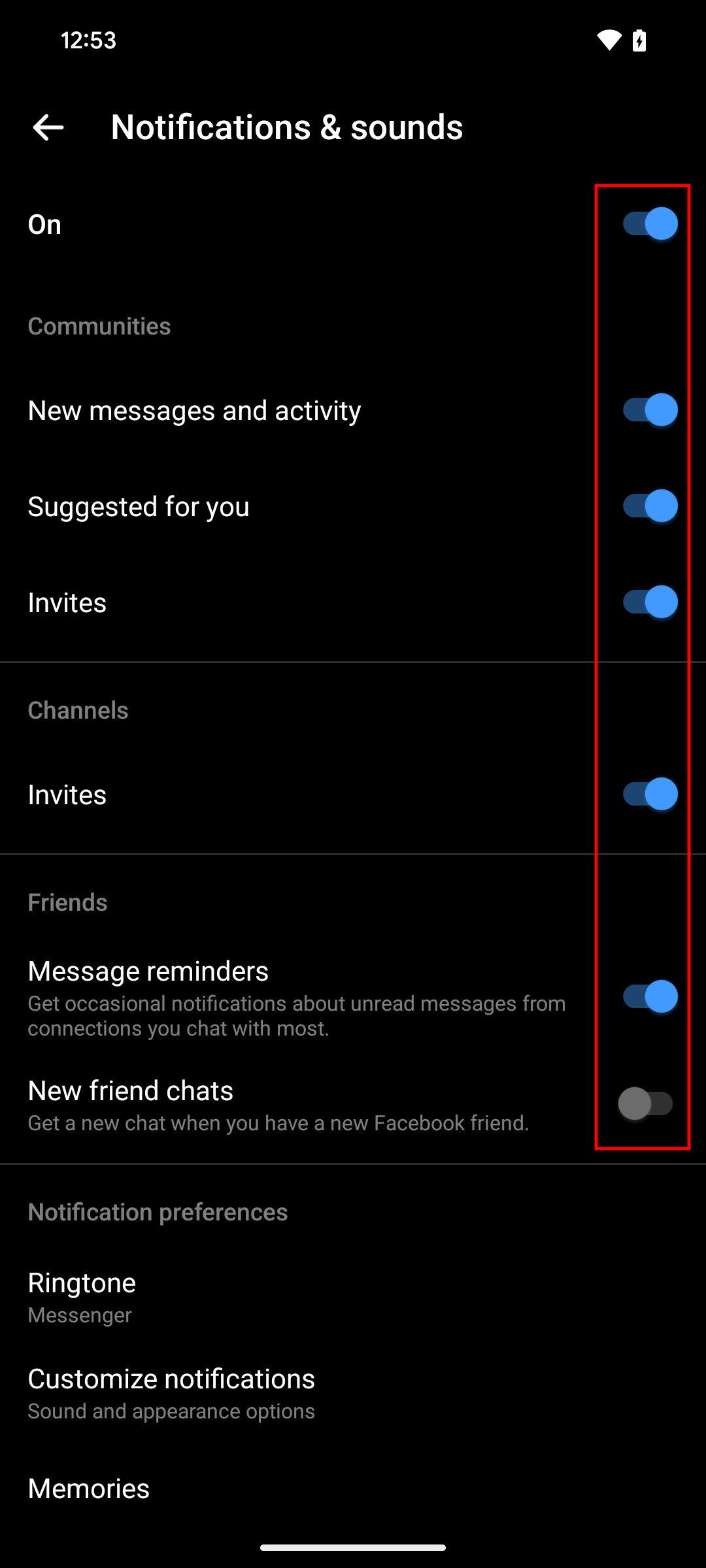The image size is (706, 1568).
Task: Turn off Channels Invites notifications
Action: click(650, 794)
